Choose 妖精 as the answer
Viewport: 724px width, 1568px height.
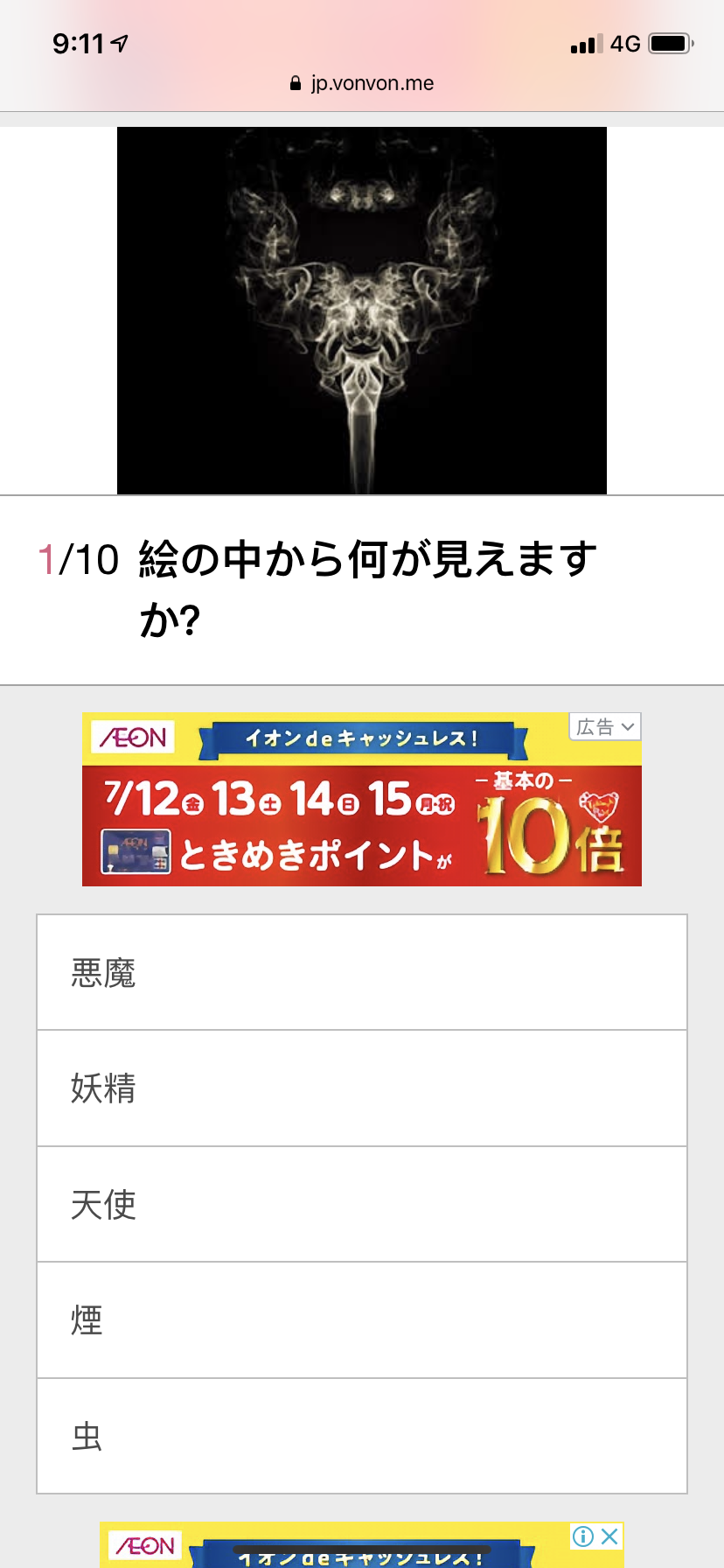362,1088
